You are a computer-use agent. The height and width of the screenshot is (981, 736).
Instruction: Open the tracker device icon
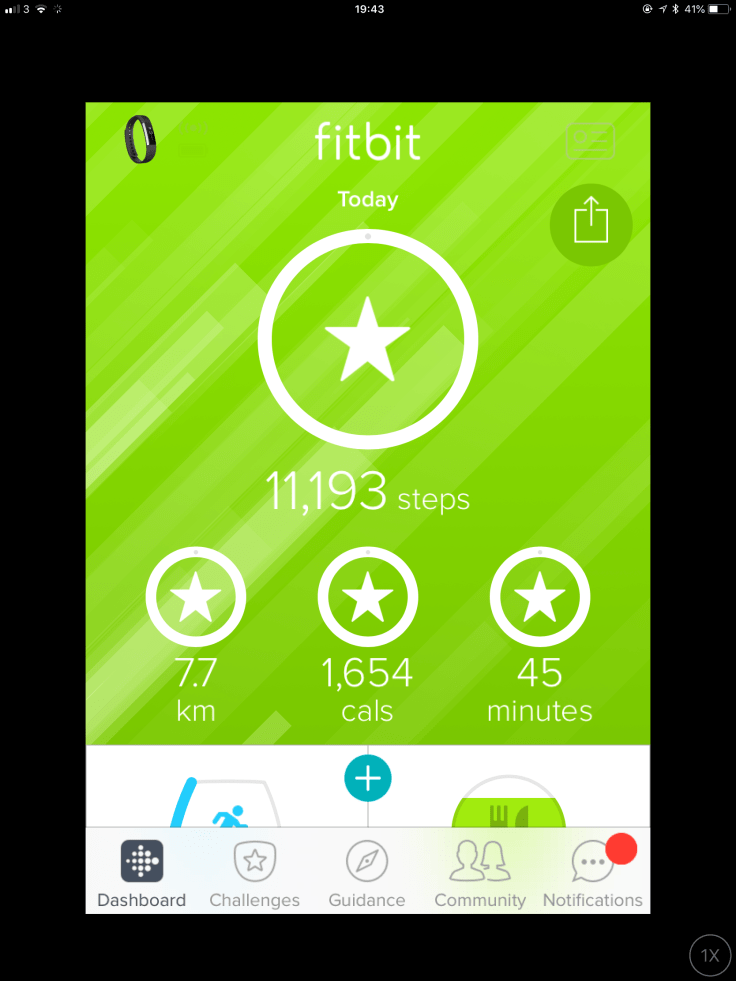tap(140, 140)
